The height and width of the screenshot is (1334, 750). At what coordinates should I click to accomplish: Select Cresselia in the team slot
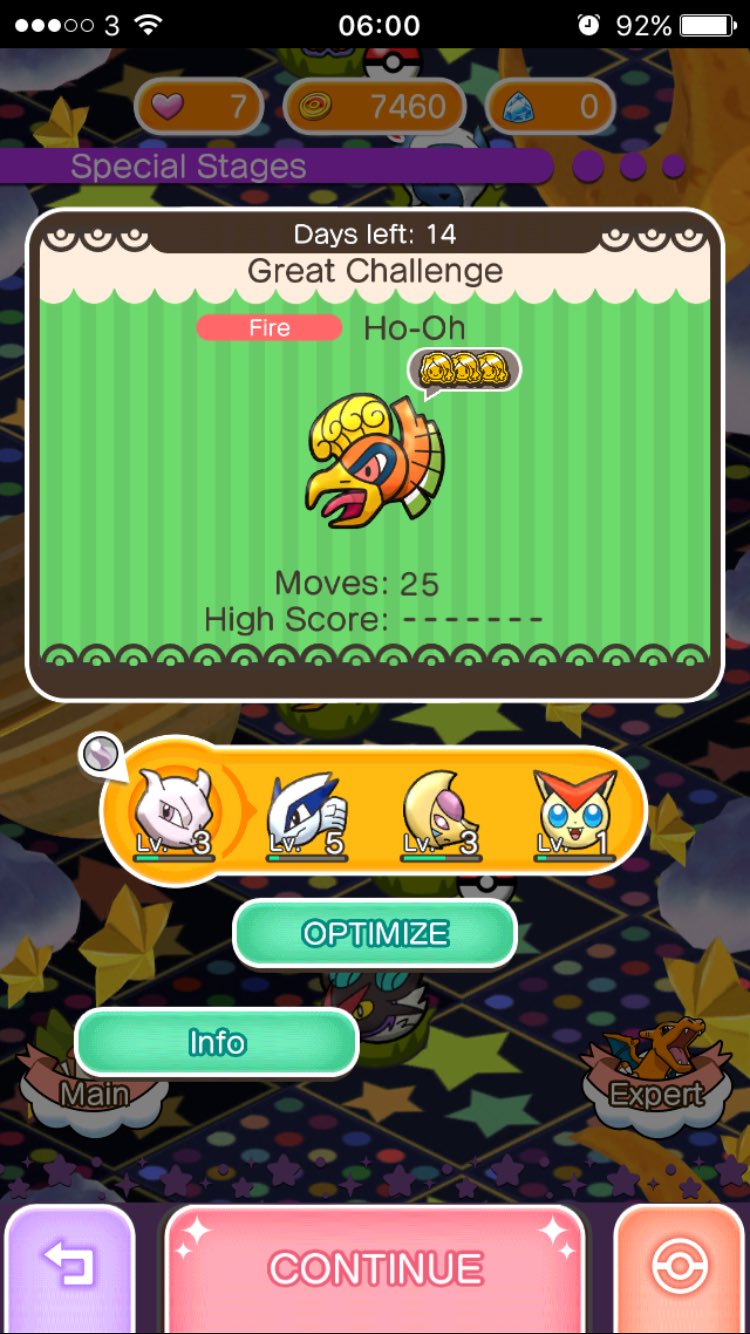440,812
